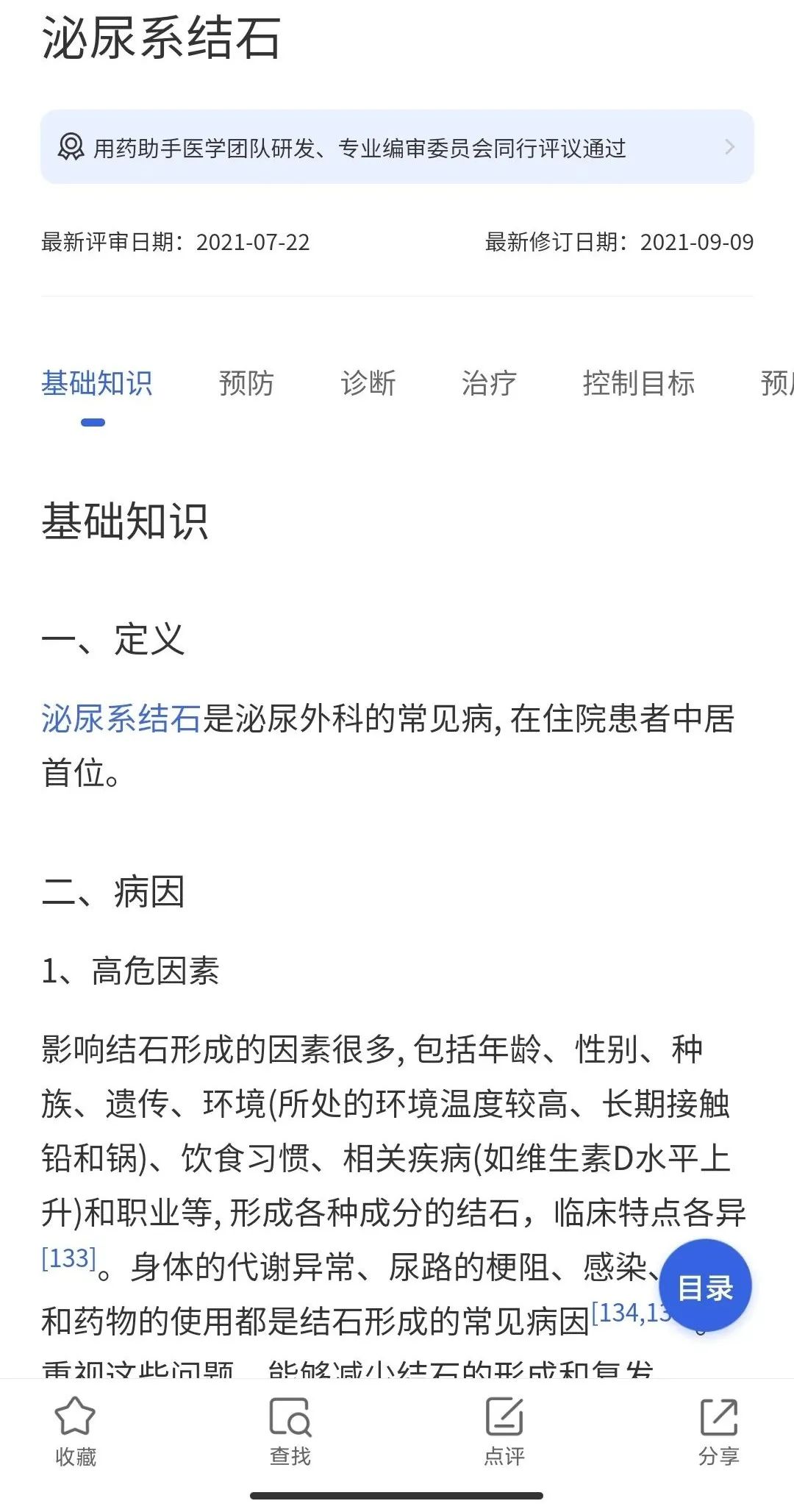Screen dimensions: 794x1512
Task: Switch to the 诊断 tab
Action: [x=368, y=383]
